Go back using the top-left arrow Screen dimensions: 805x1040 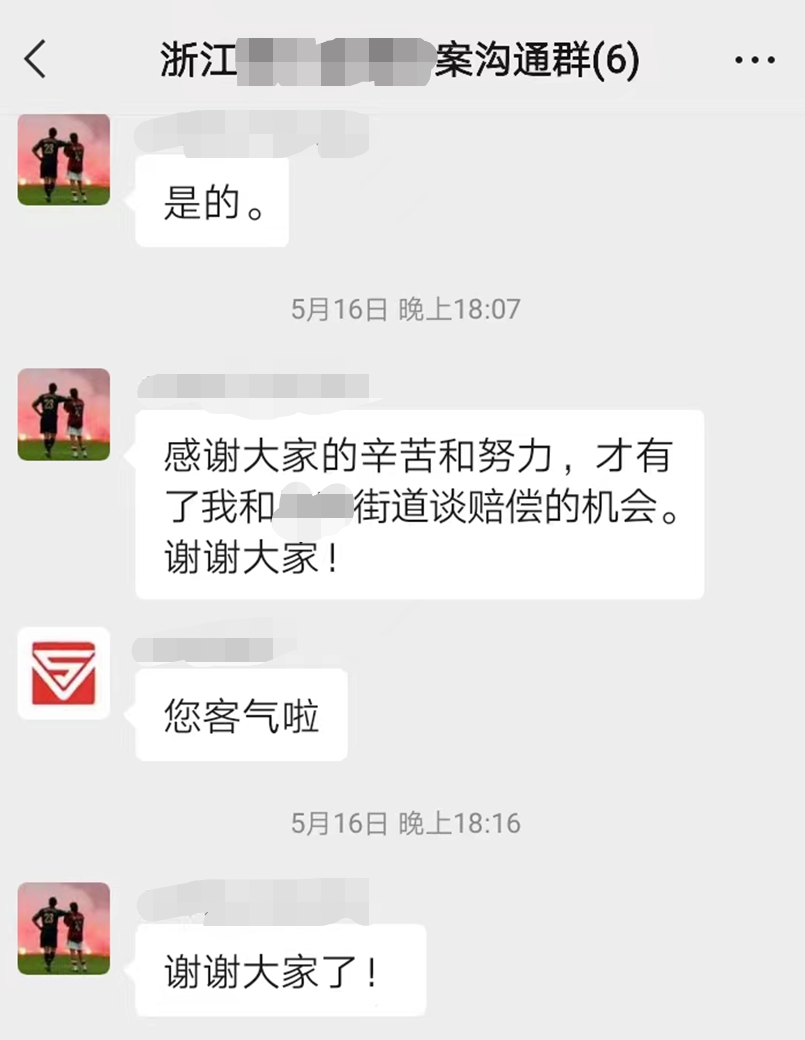pos(36,60)
